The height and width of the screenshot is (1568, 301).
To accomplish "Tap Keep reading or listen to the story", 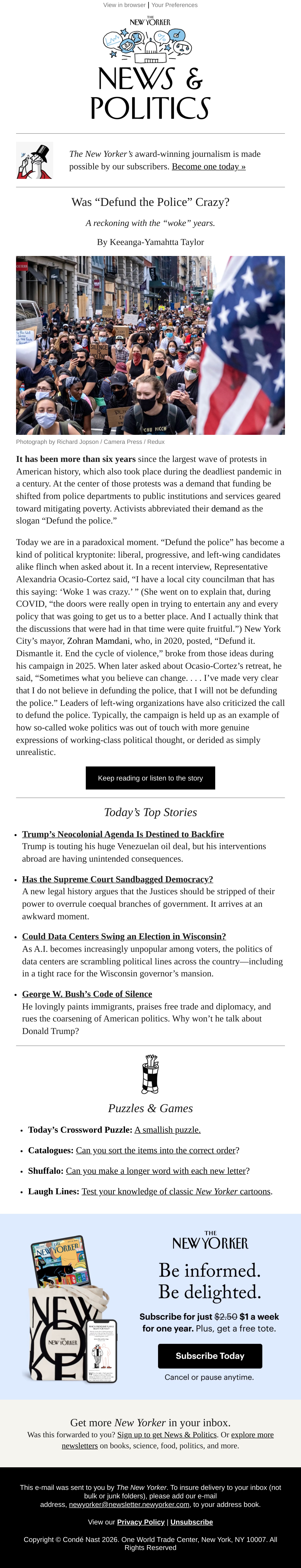I will pos(150,778).
